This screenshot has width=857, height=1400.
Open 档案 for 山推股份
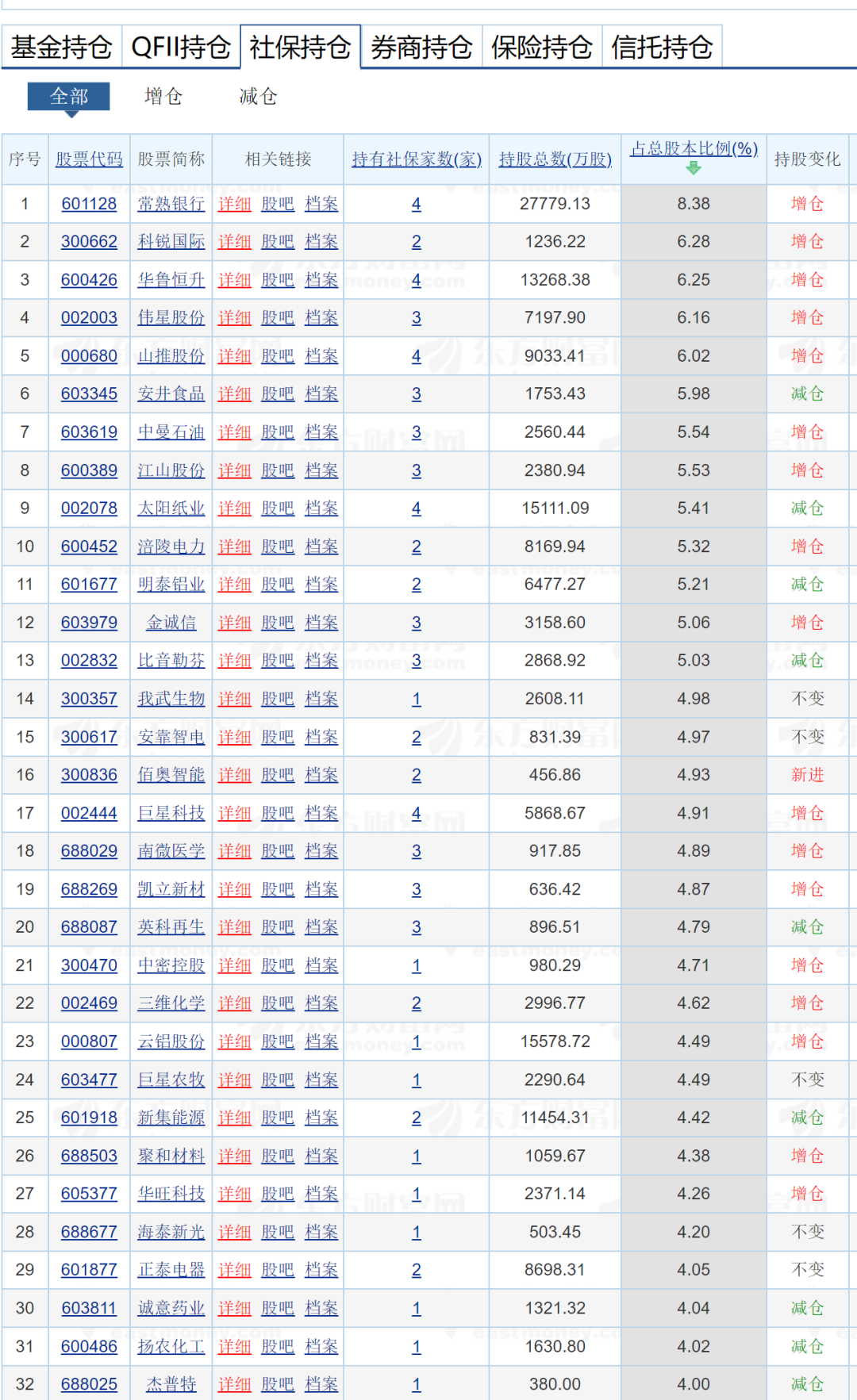(321, 356)
